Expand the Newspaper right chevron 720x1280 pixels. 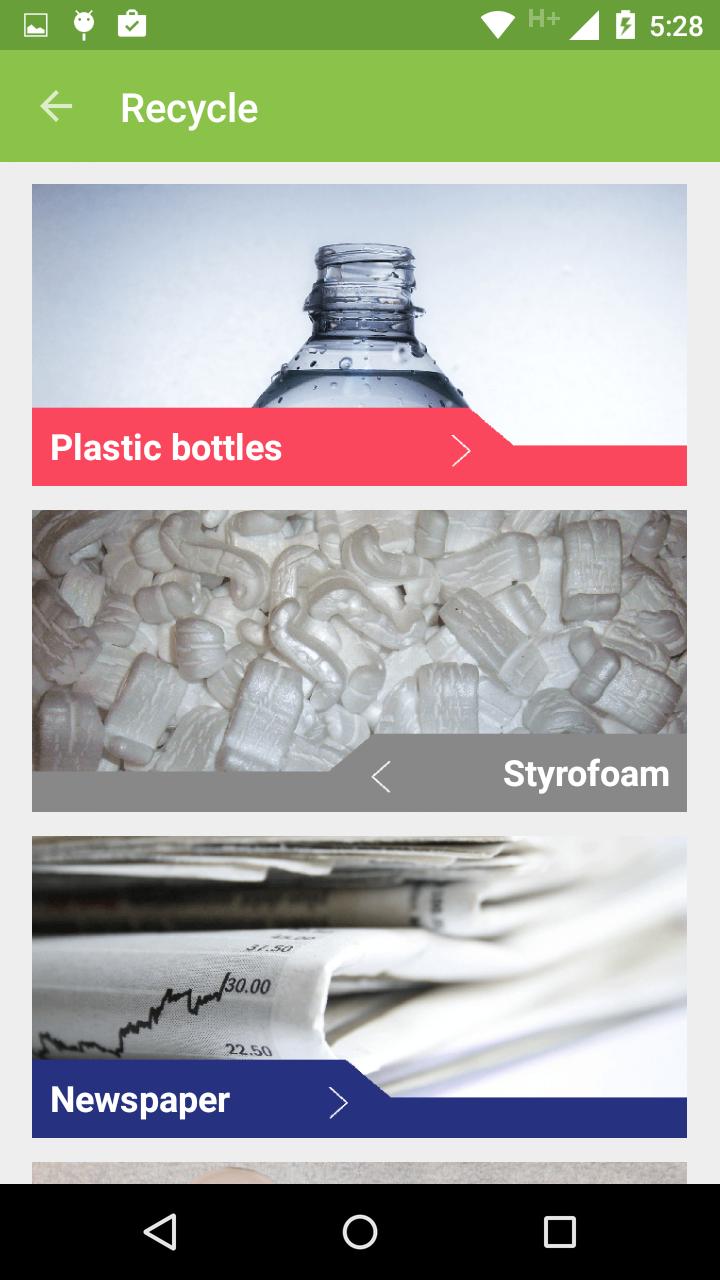[x=338, y=1102]
